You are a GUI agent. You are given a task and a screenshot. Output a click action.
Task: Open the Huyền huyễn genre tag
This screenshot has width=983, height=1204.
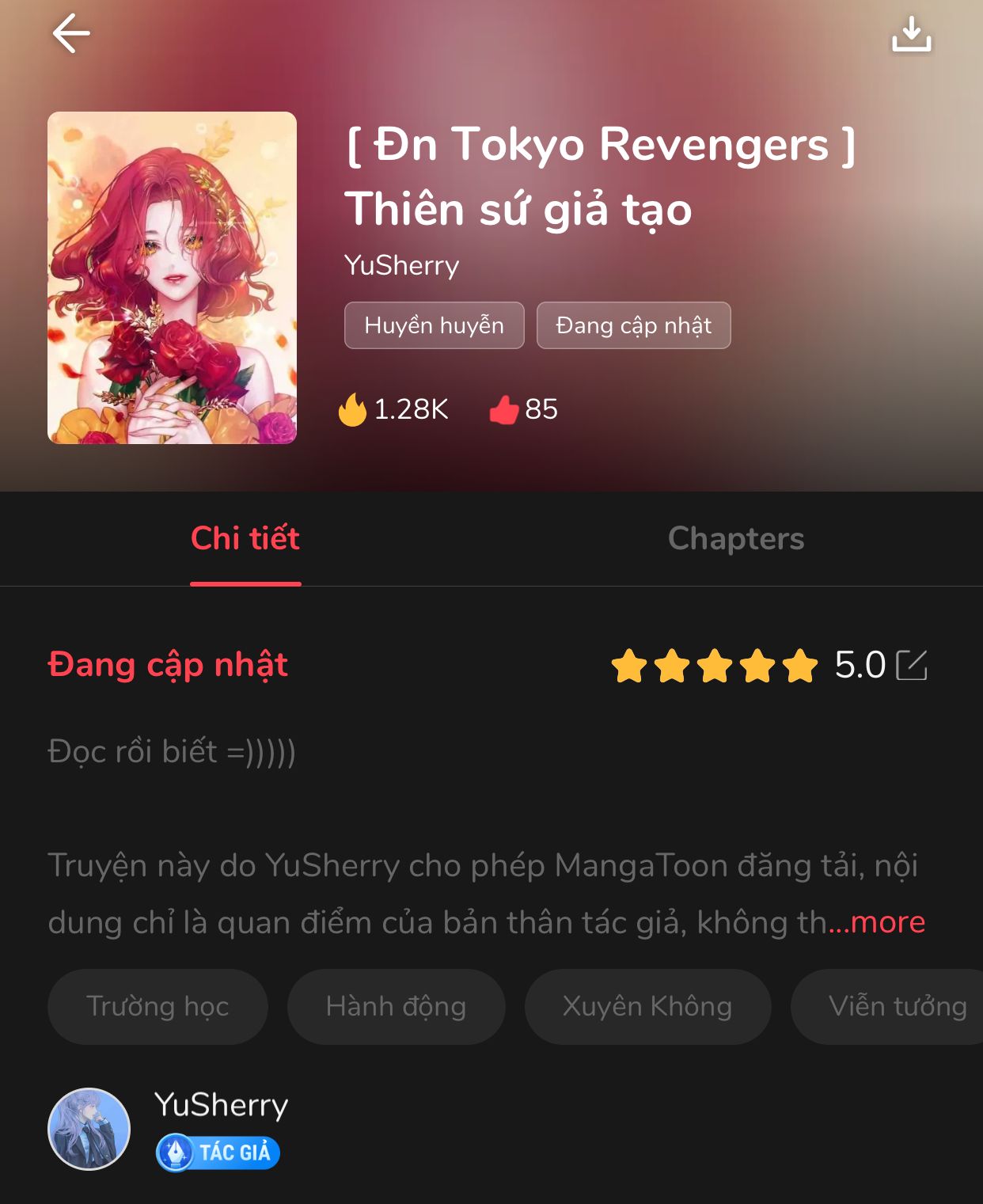434,325
